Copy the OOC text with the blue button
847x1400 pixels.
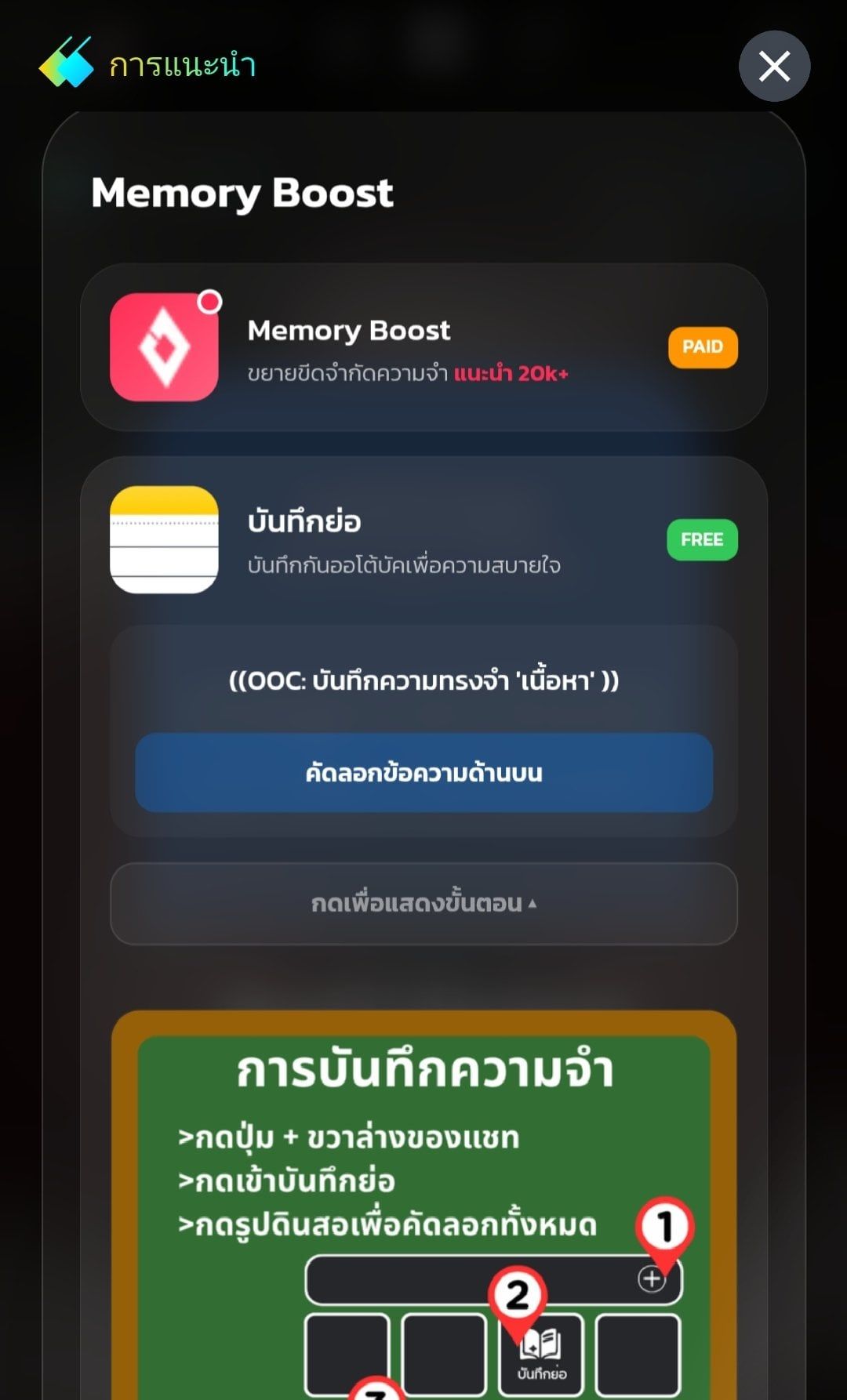tap(423, 772)
